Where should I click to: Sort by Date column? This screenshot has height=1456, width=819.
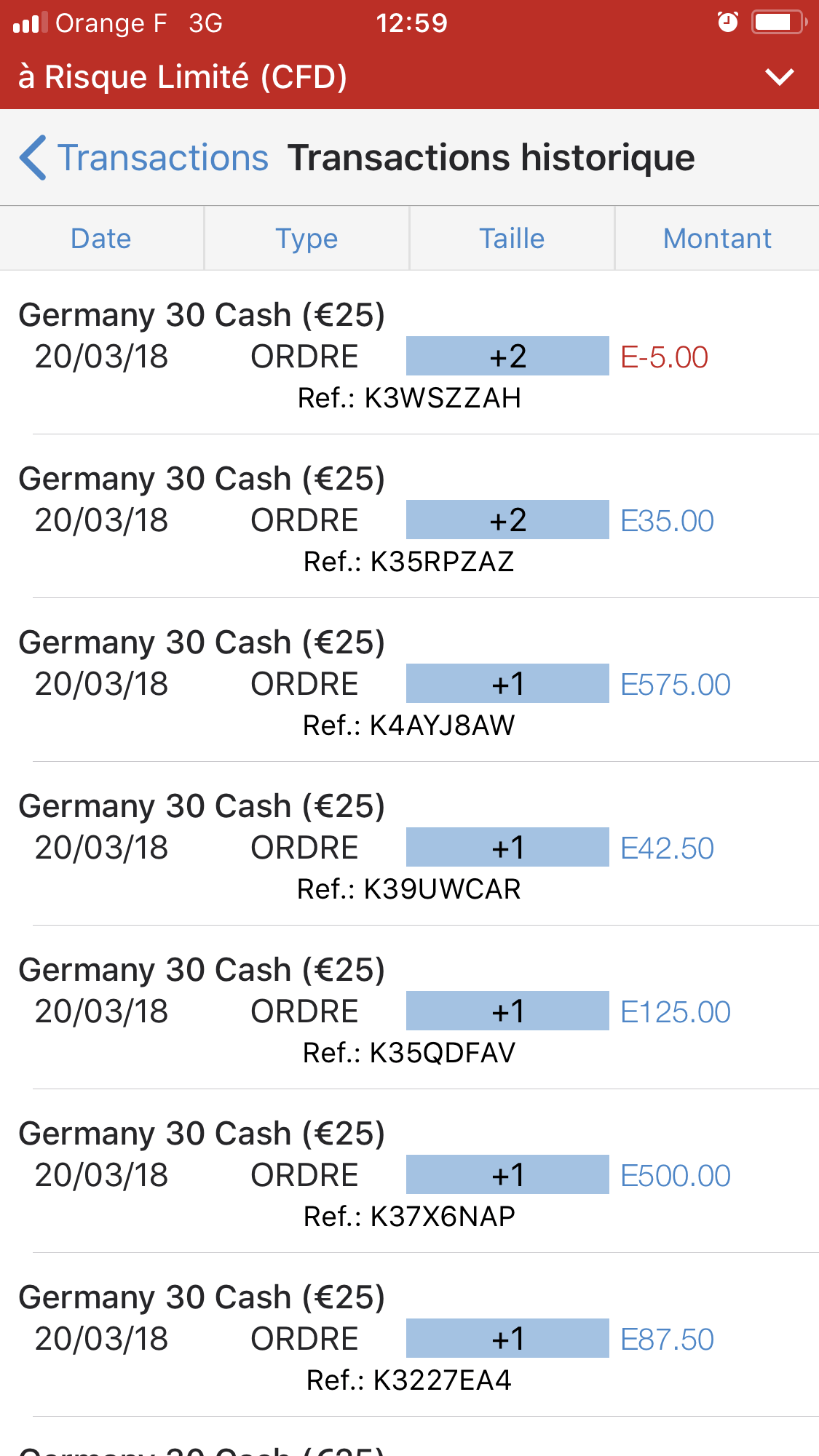[x=101, y=239]
